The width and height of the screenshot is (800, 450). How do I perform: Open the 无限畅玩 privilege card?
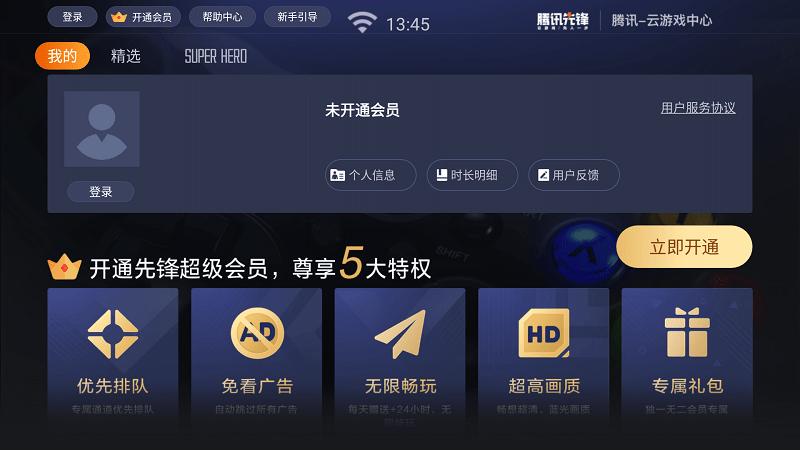[400, 350]
